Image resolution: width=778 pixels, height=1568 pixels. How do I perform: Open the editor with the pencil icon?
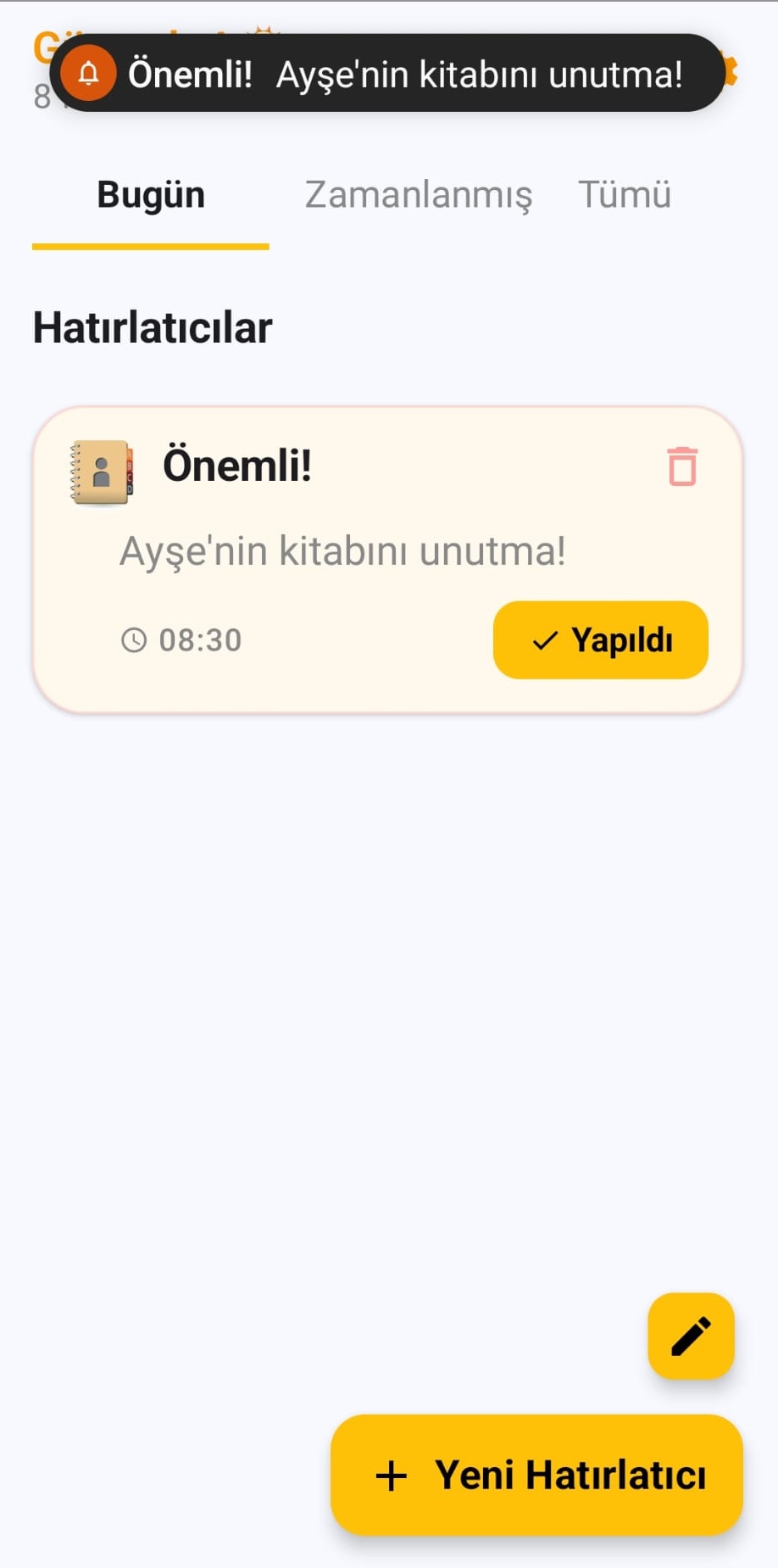(x=691, y=1336)
